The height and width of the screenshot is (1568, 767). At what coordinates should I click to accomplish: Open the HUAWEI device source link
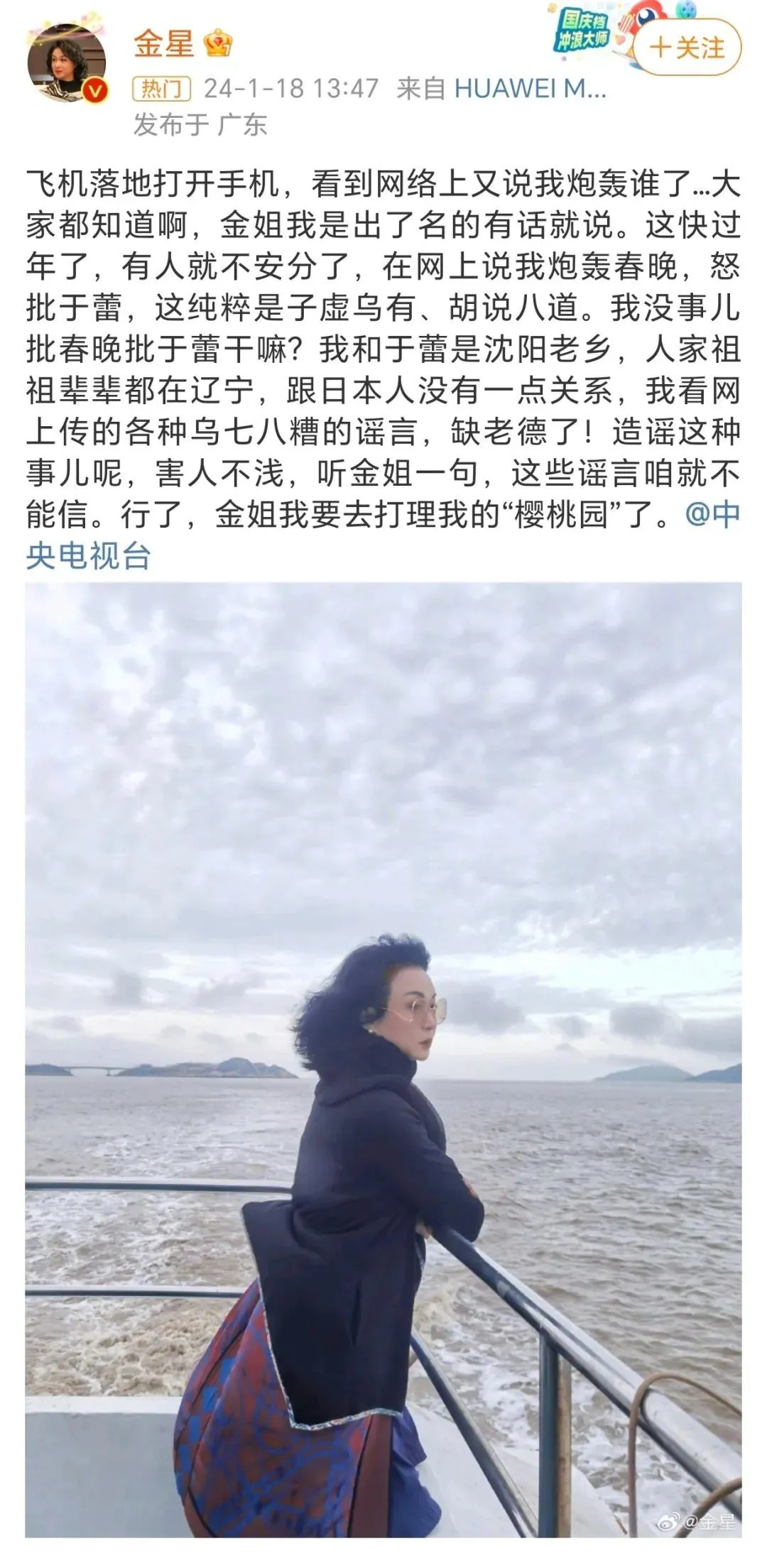click(530, 88)
